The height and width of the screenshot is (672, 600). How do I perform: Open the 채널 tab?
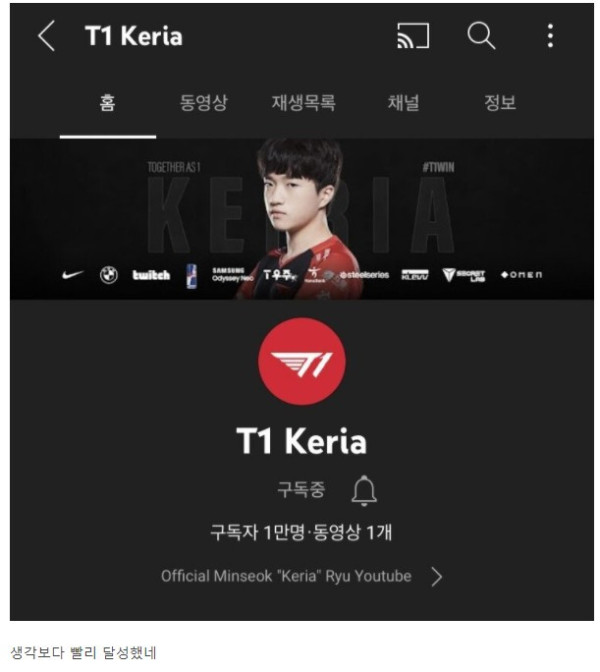pos(403,103)
